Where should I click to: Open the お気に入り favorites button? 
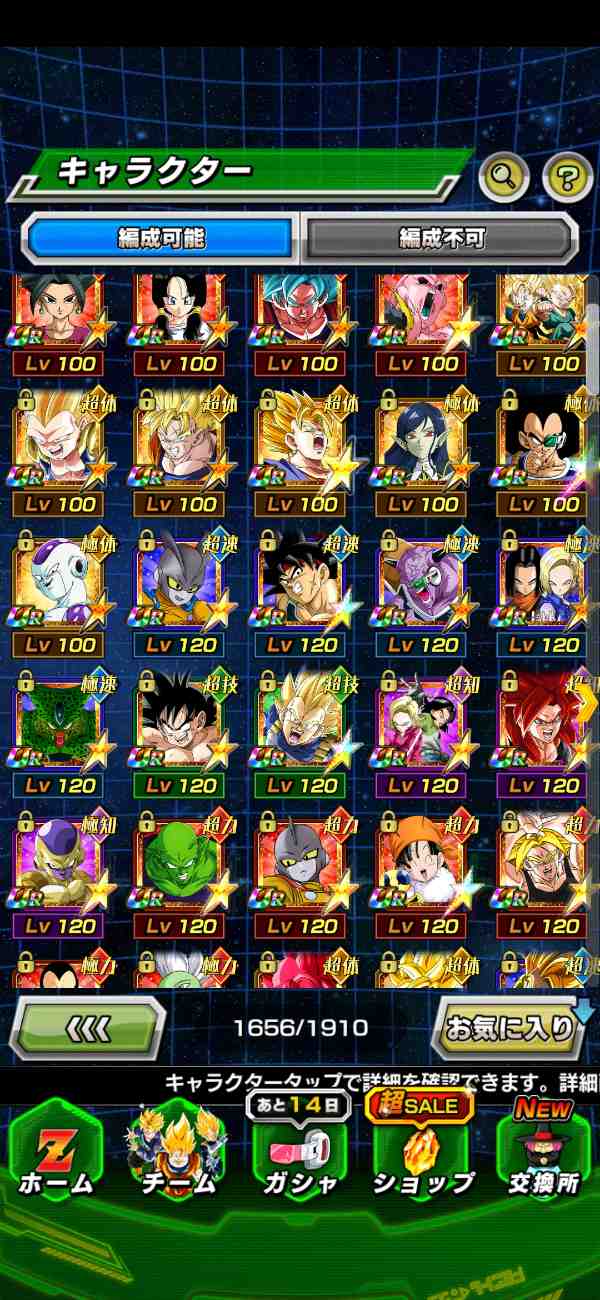tap(510, 1027)
